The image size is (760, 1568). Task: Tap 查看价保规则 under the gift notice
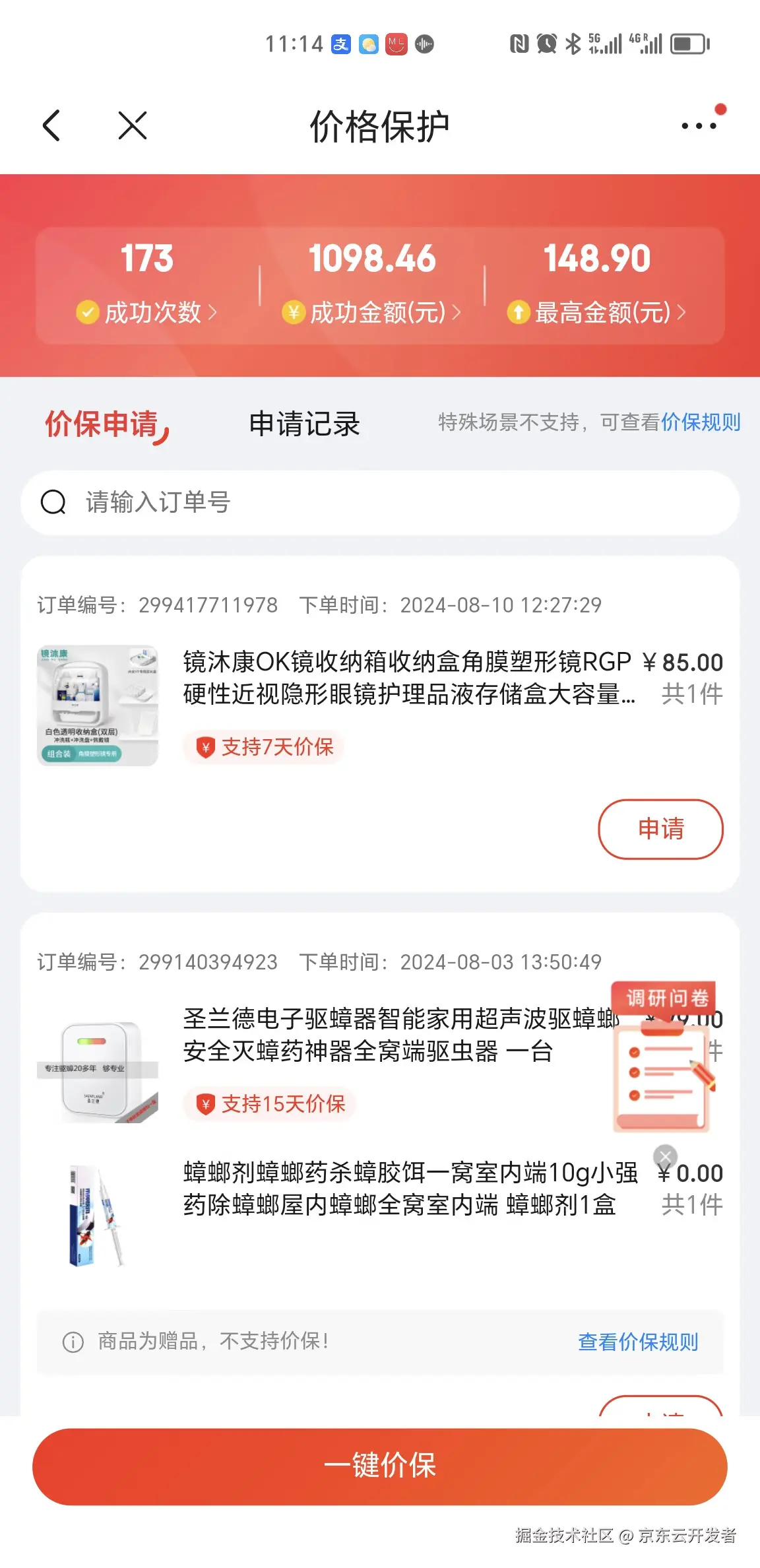pos(638,1342)
